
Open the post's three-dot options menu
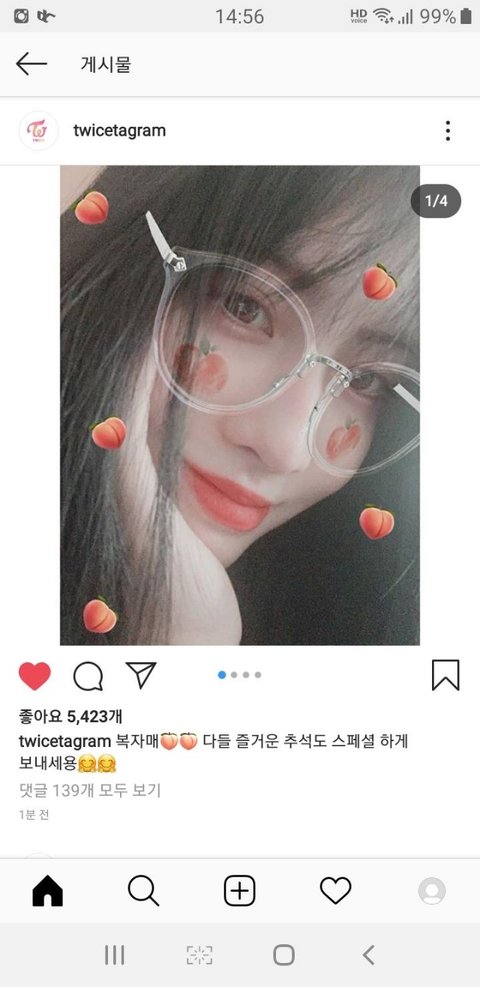(447, 131)
